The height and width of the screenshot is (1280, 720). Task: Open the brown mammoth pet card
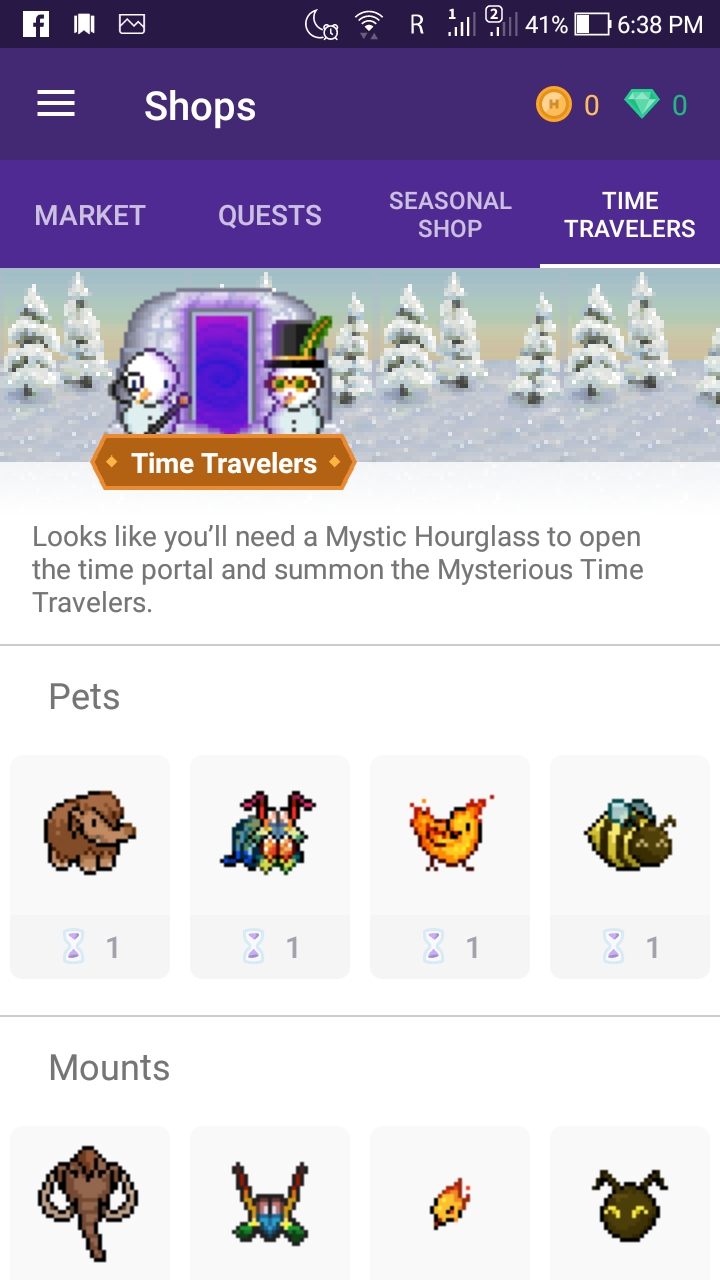tap(90, 866)
